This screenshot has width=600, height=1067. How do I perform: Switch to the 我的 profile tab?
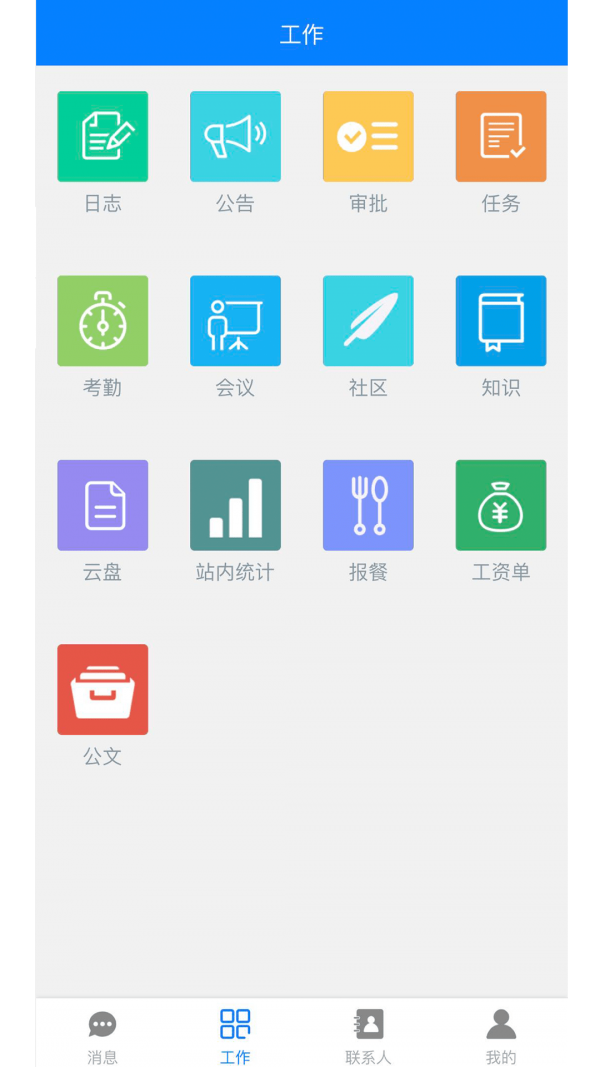tap(501, 1035)
